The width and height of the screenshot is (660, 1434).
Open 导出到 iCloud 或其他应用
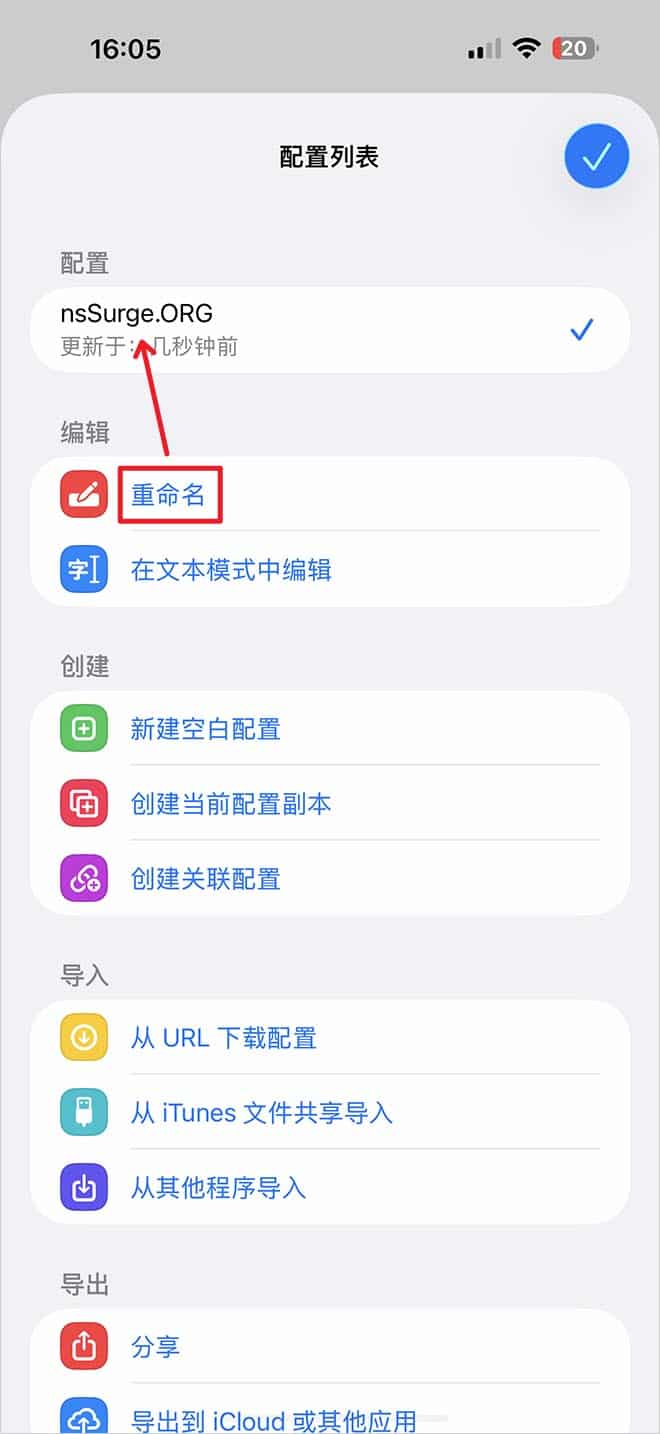[x=274, y=1418]
